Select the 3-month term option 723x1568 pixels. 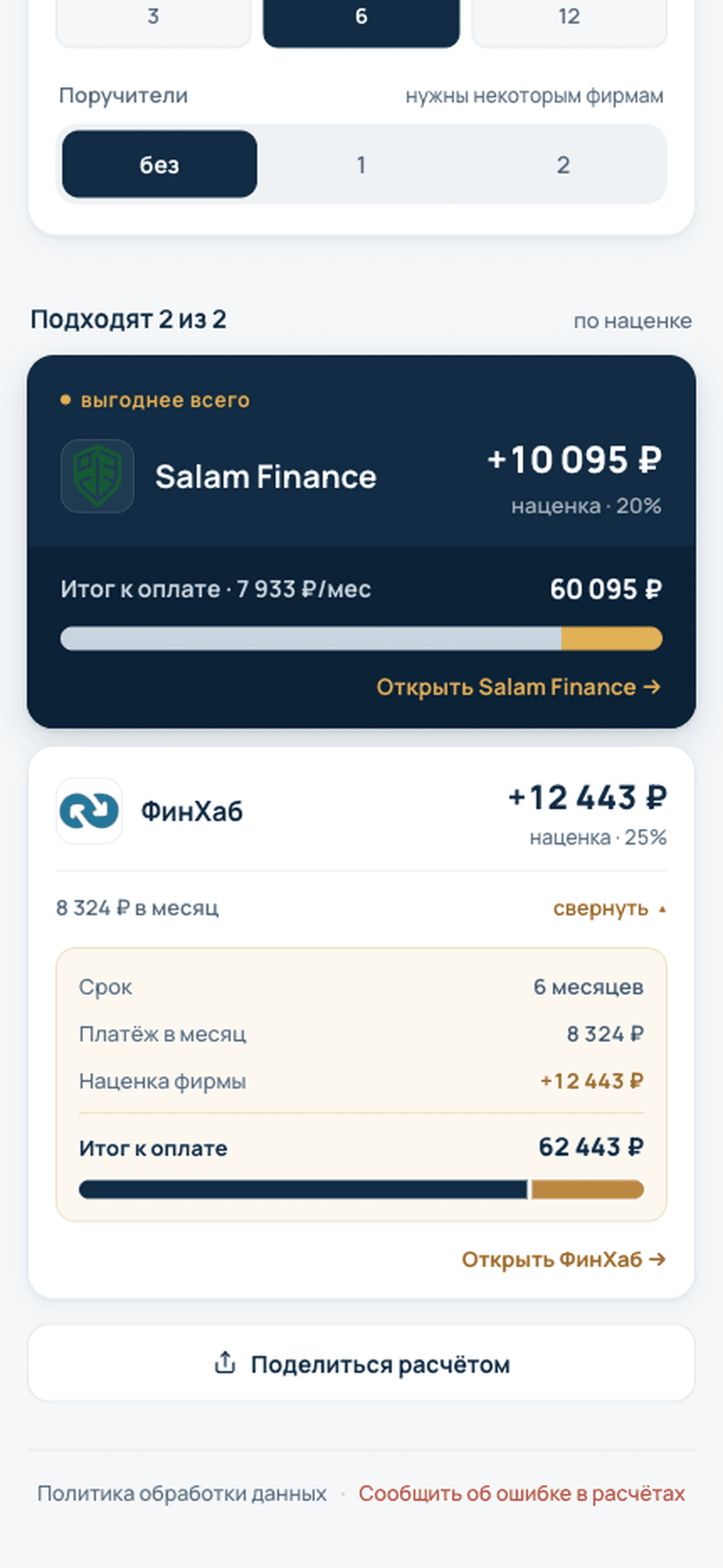click(153, 19)
